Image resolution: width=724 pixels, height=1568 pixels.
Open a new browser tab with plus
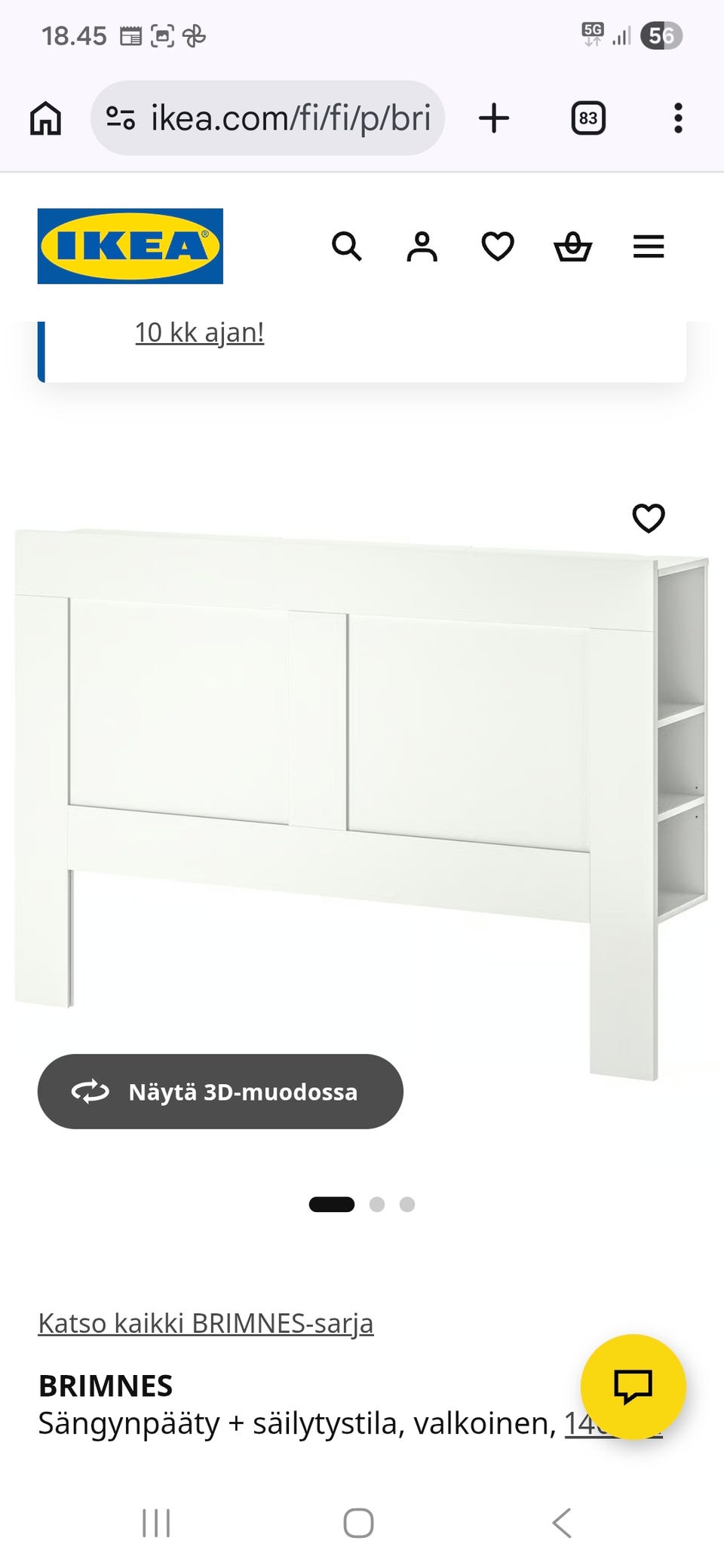click(494, 118)
